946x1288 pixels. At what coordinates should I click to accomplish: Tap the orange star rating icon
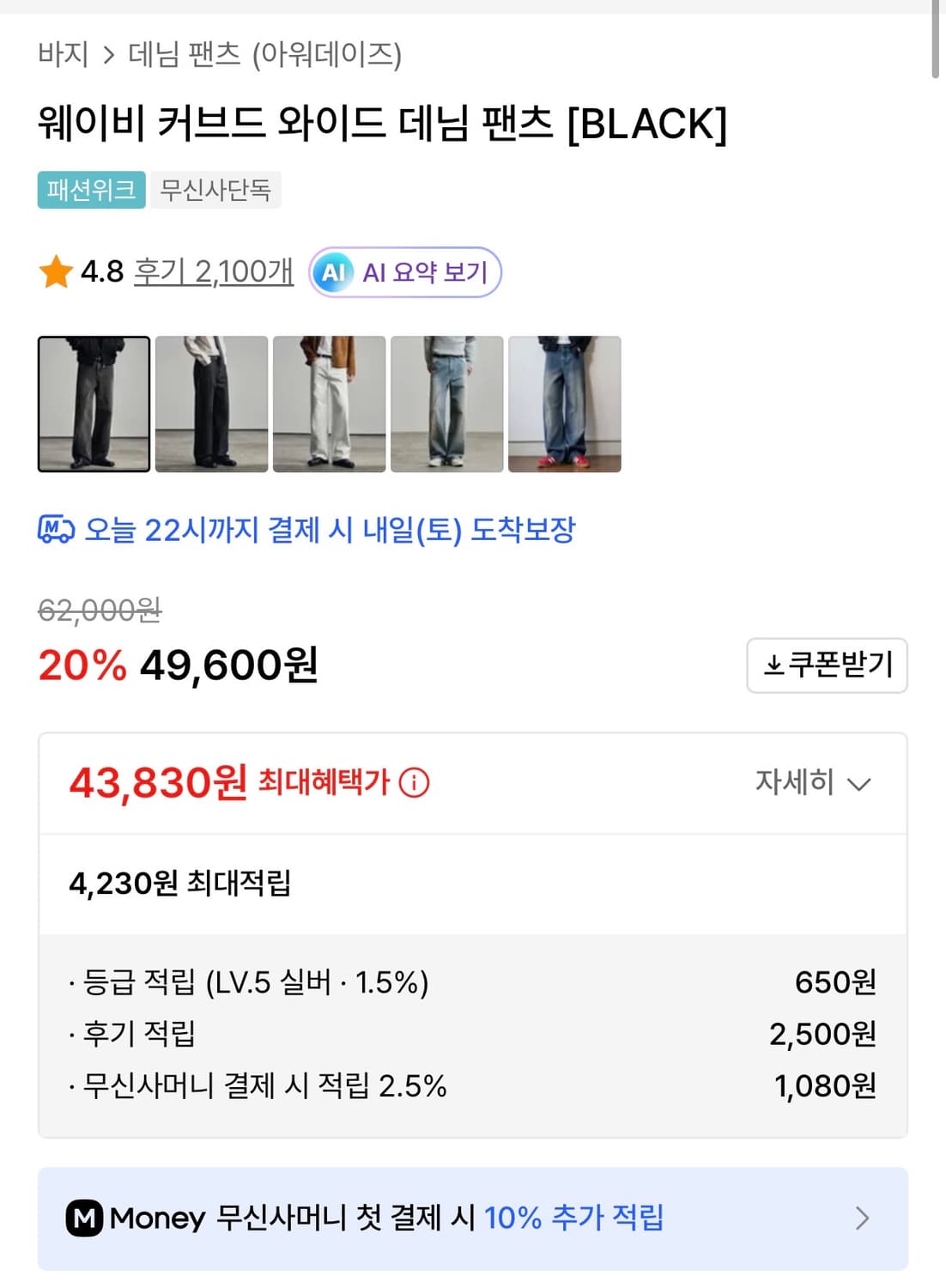click(x=54, y=271)
